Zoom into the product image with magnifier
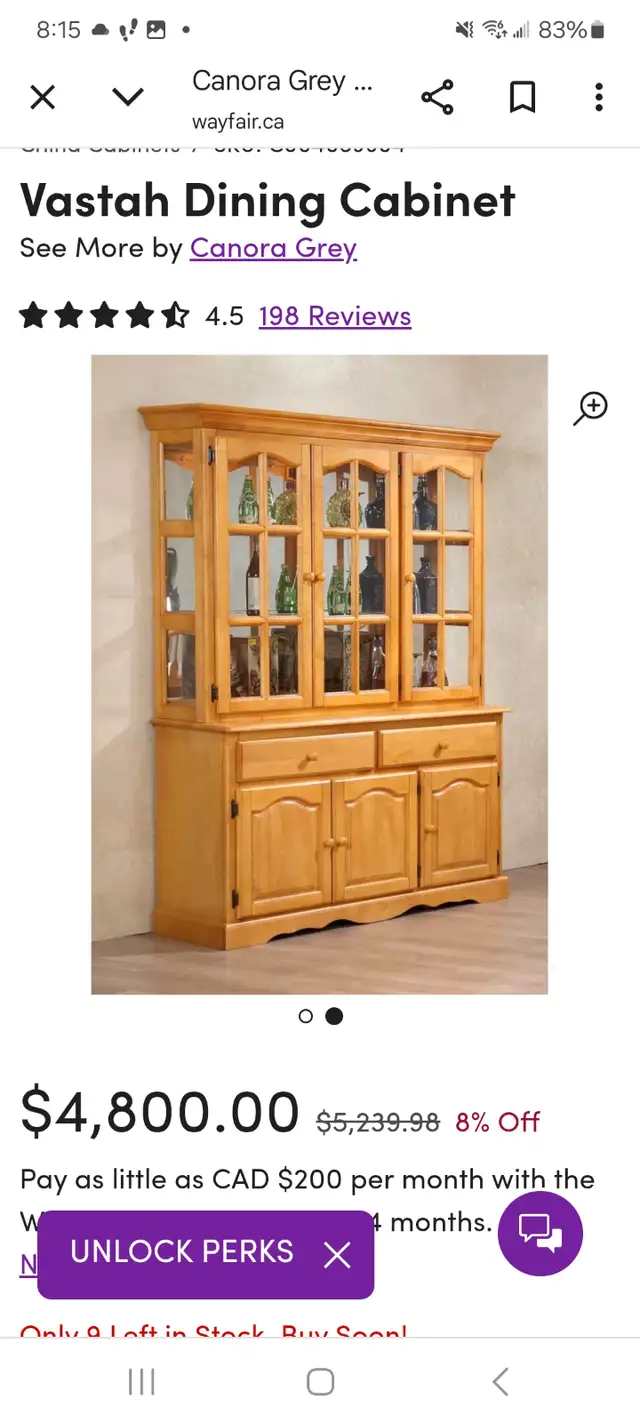 591,408
